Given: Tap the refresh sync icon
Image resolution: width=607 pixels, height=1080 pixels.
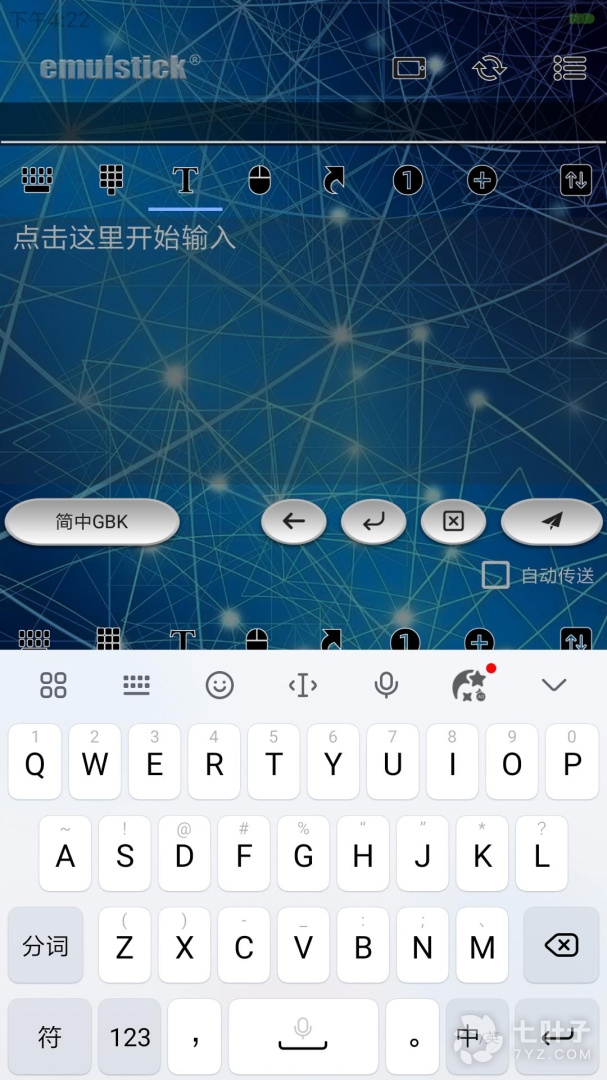Looking at the screenshot, I should (489, 68).
